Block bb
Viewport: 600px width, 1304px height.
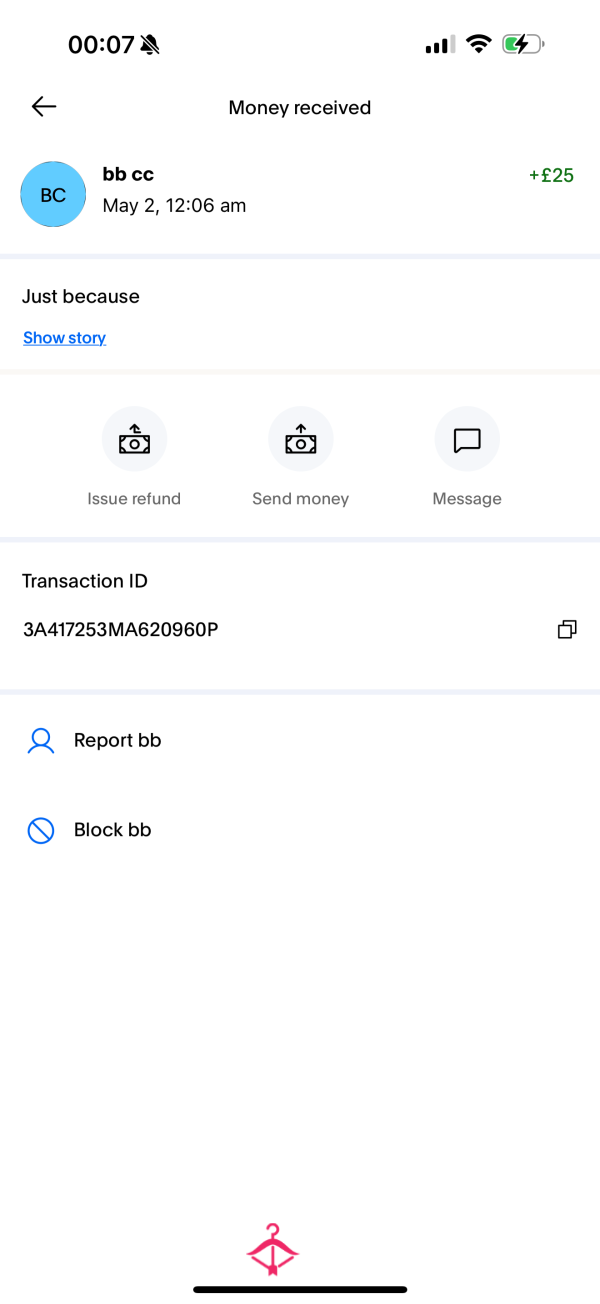(300, 830)
